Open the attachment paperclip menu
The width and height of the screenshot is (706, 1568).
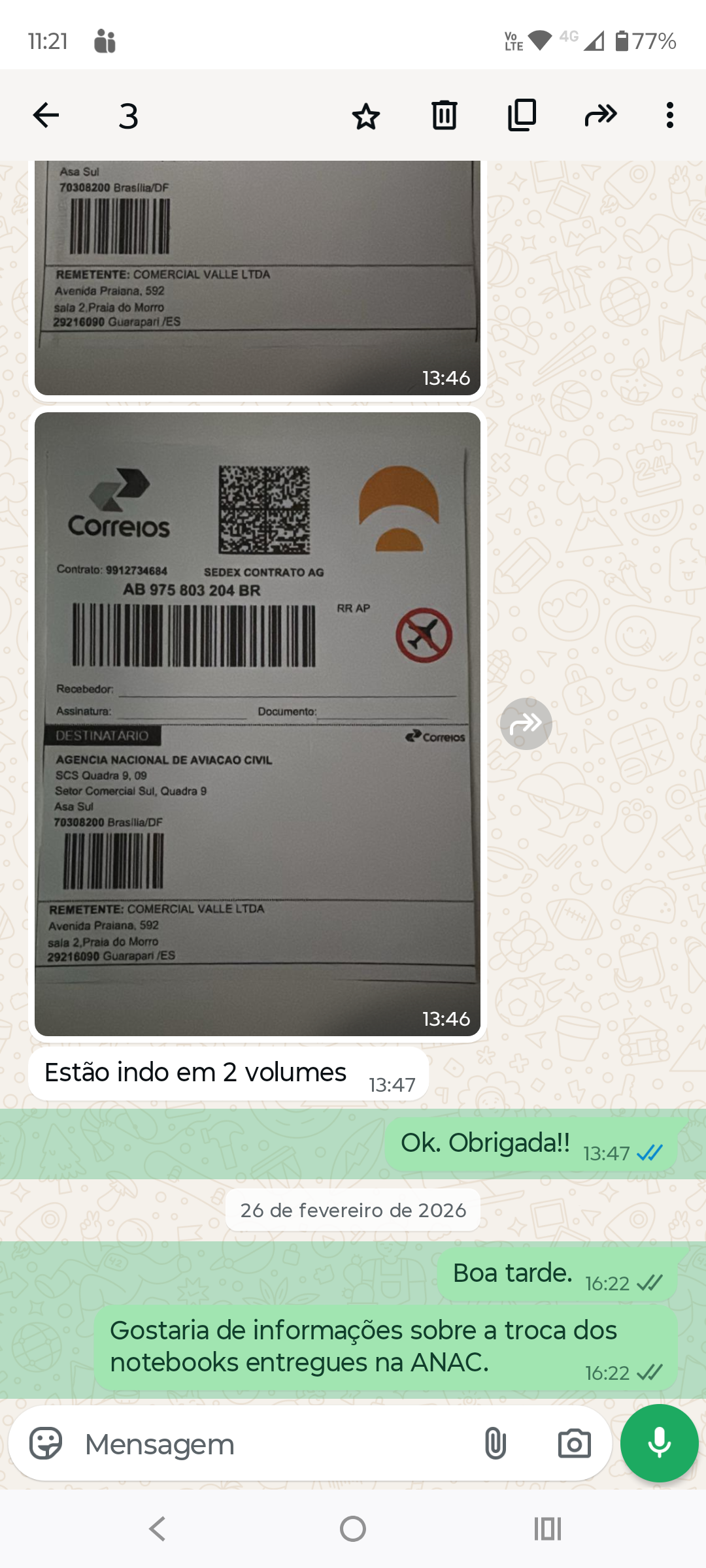tap(496, 1443)
